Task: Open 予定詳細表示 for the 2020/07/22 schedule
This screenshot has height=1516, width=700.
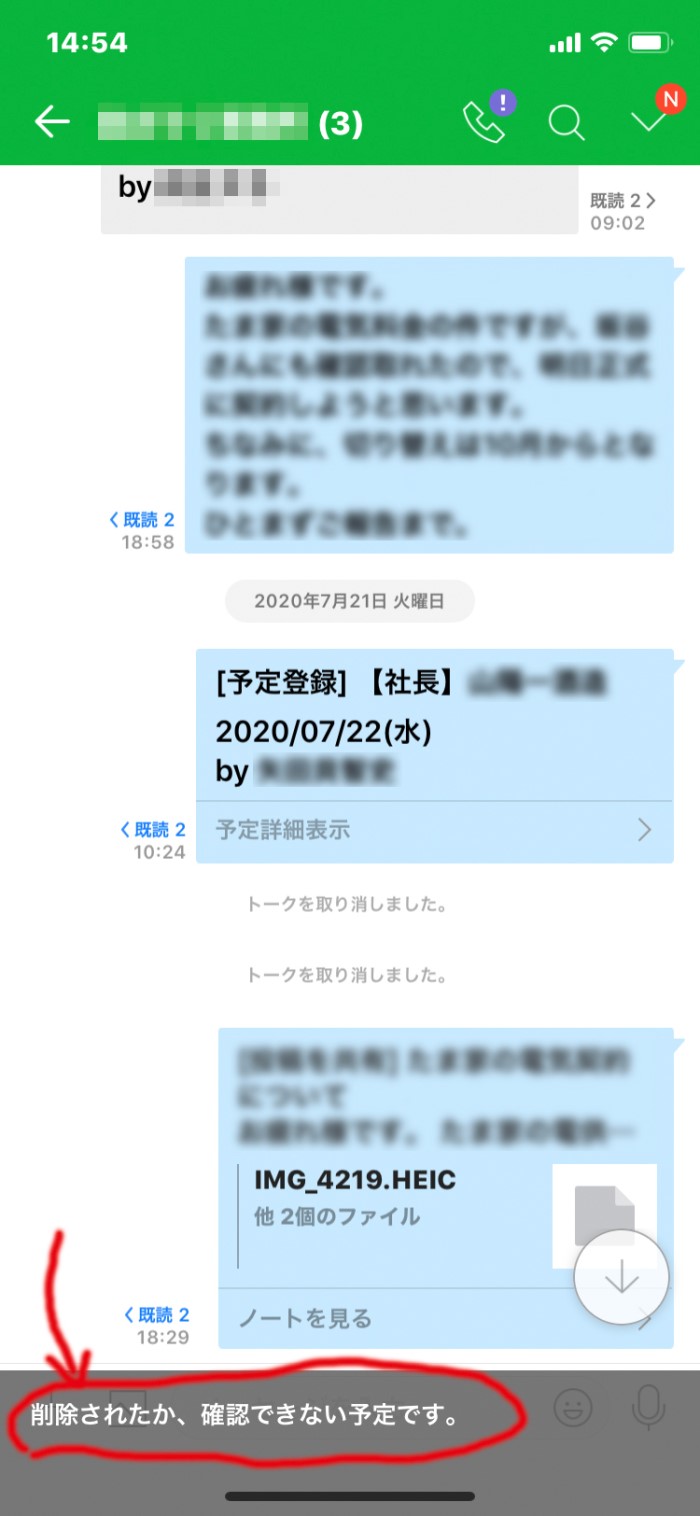Action: tap(435, 830)
